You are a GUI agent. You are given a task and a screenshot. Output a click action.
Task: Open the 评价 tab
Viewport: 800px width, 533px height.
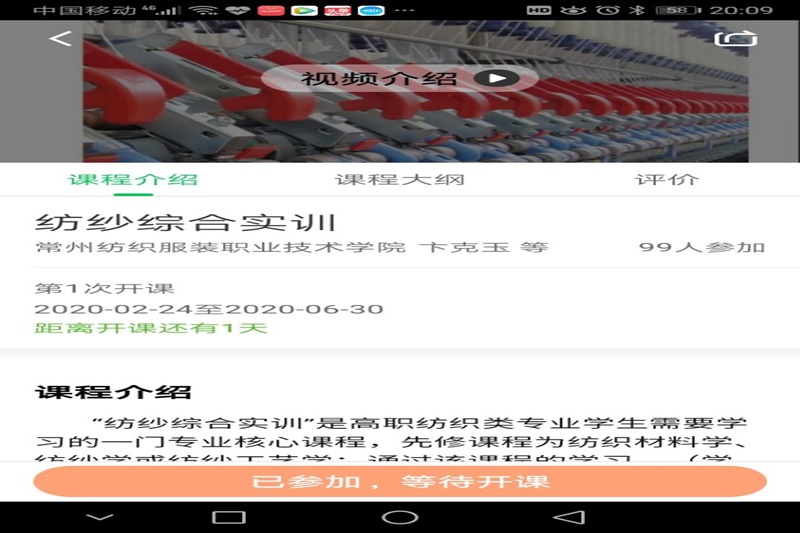click(x=667, y=180)
